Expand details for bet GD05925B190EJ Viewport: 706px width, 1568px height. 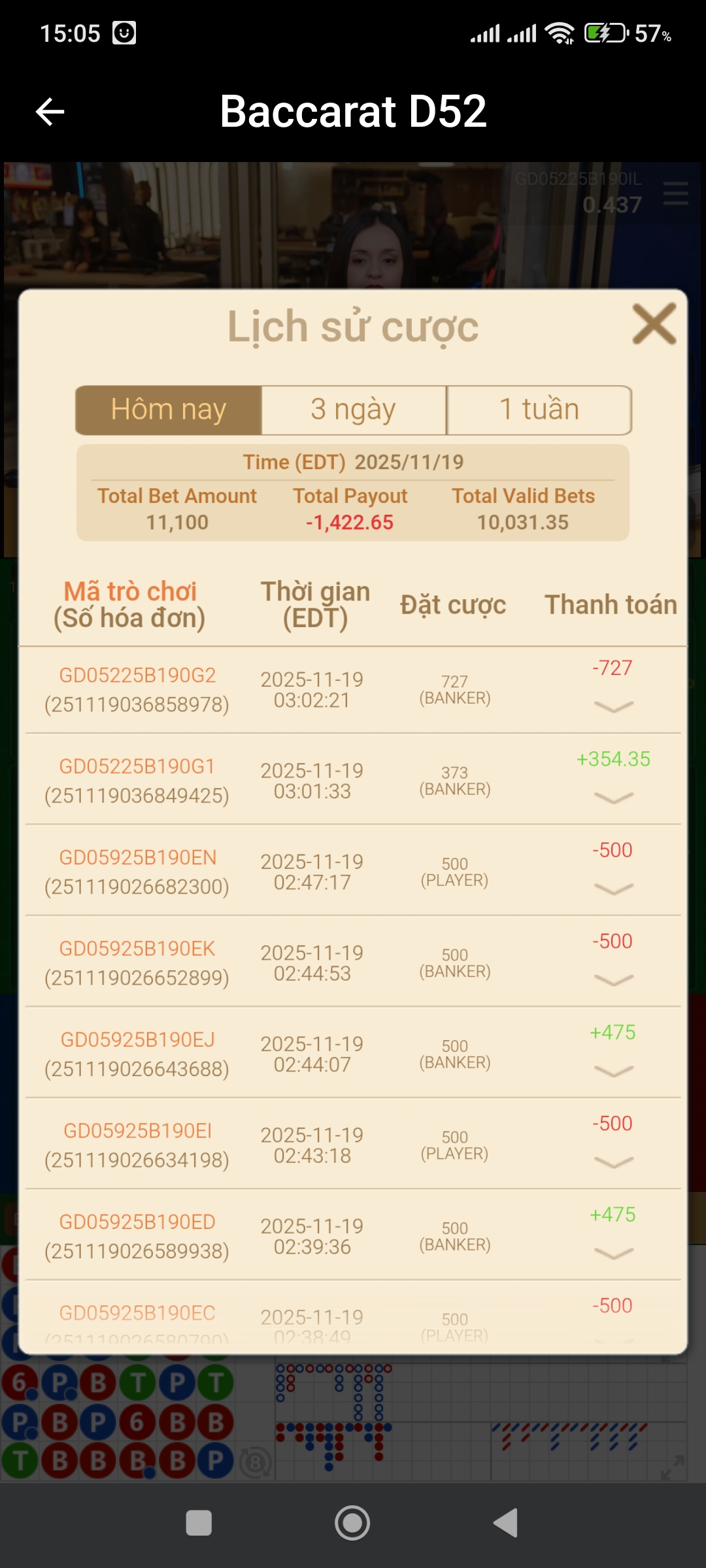(x=613, y=1071)
